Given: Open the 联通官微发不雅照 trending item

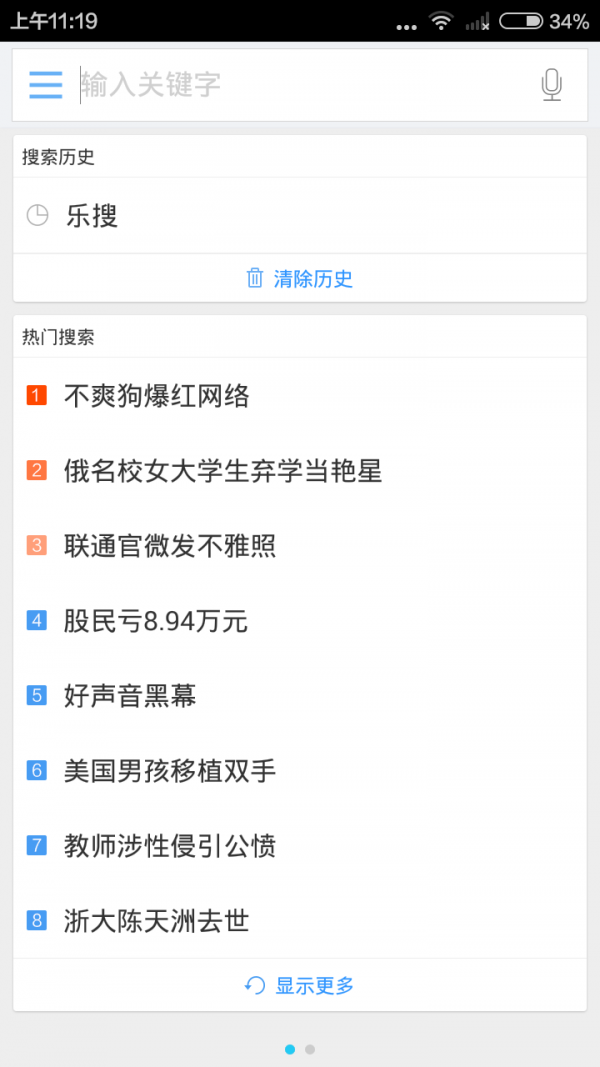Looking at the screenshot, I should click(x=170, y=546).
